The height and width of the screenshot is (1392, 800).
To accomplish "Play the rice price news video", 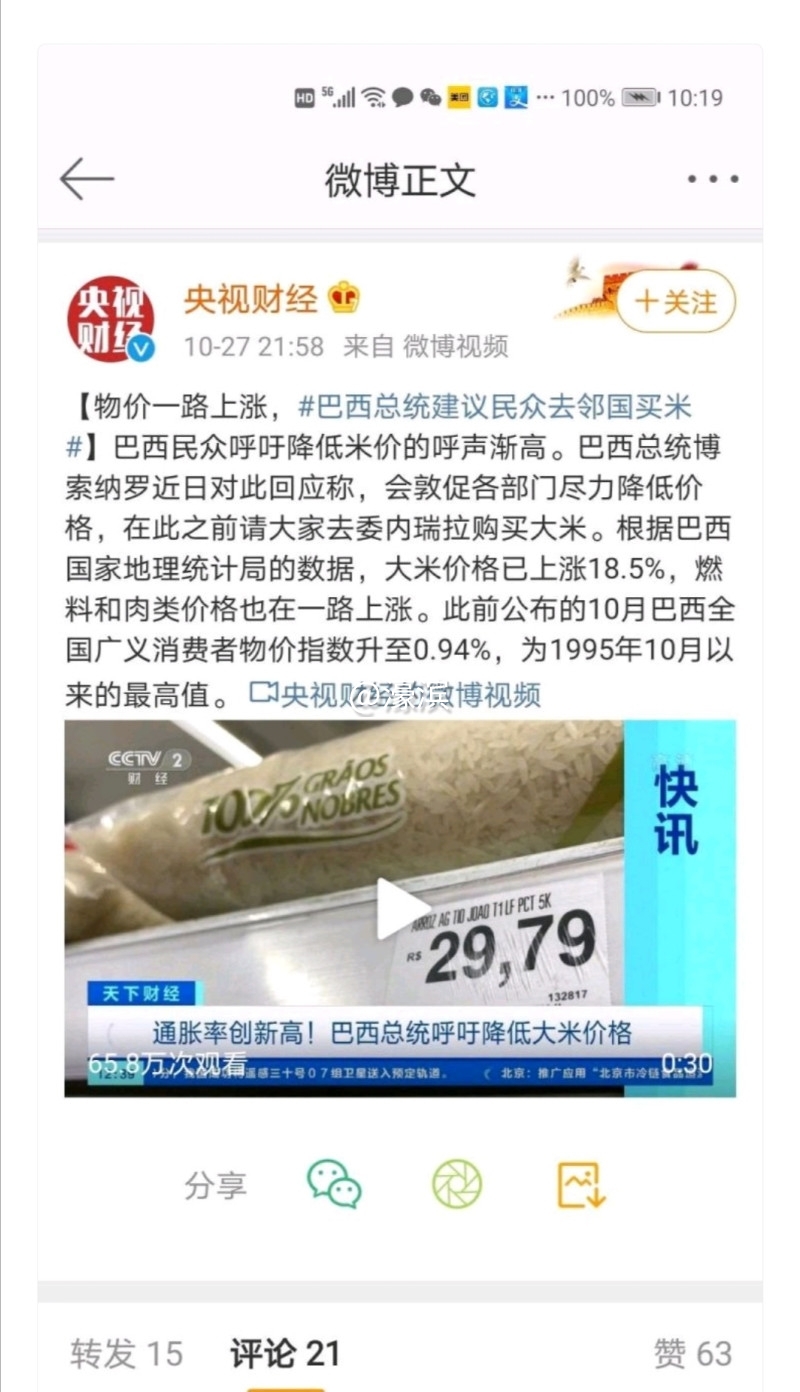I will (402, 908).
